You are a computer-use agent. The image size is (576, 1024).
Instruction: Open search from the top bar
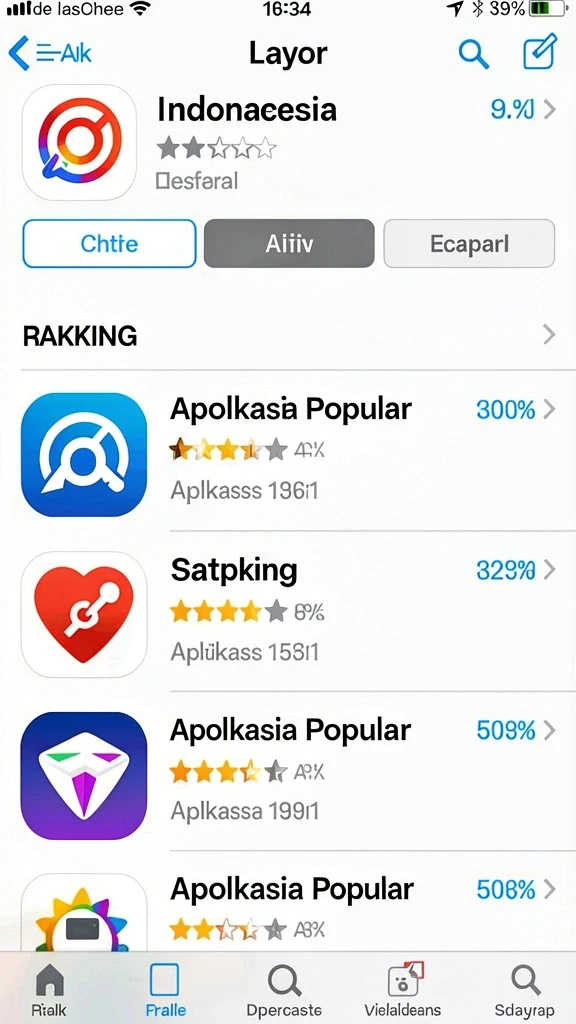(474, 52)
